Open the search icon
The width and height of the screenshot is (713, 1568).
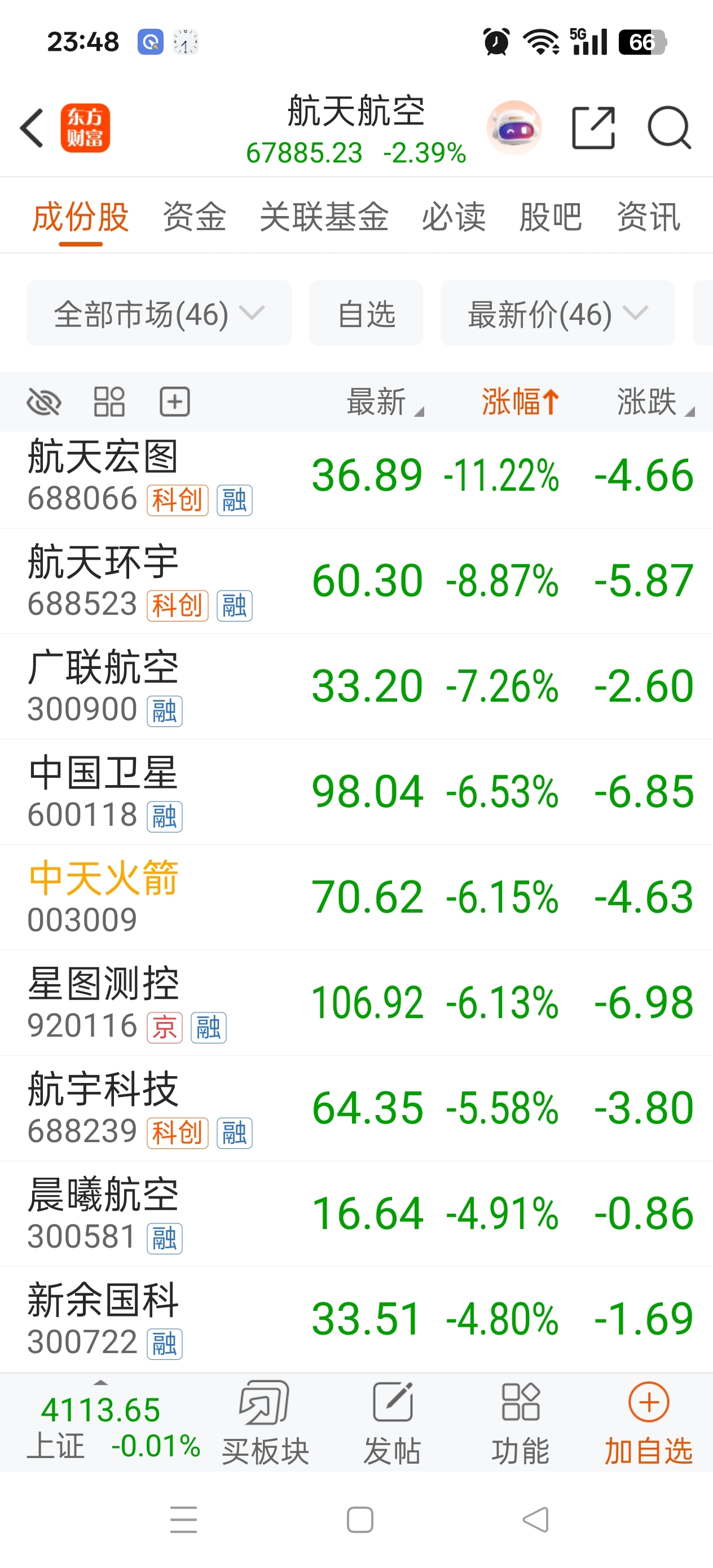click(668, 129)
